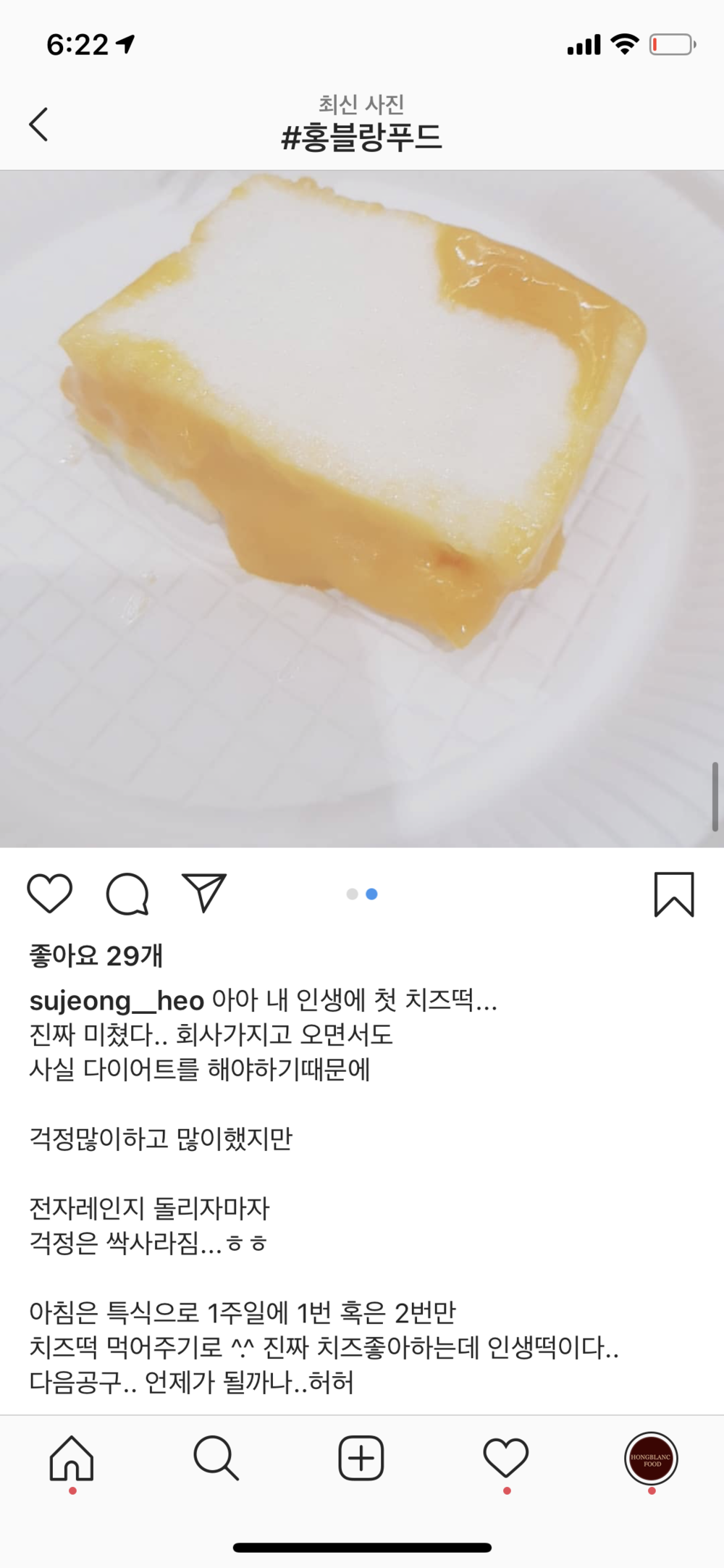Go back from the #홍블랑푸드 hashtag page
724x1568 pixels.
coord(39,124)
